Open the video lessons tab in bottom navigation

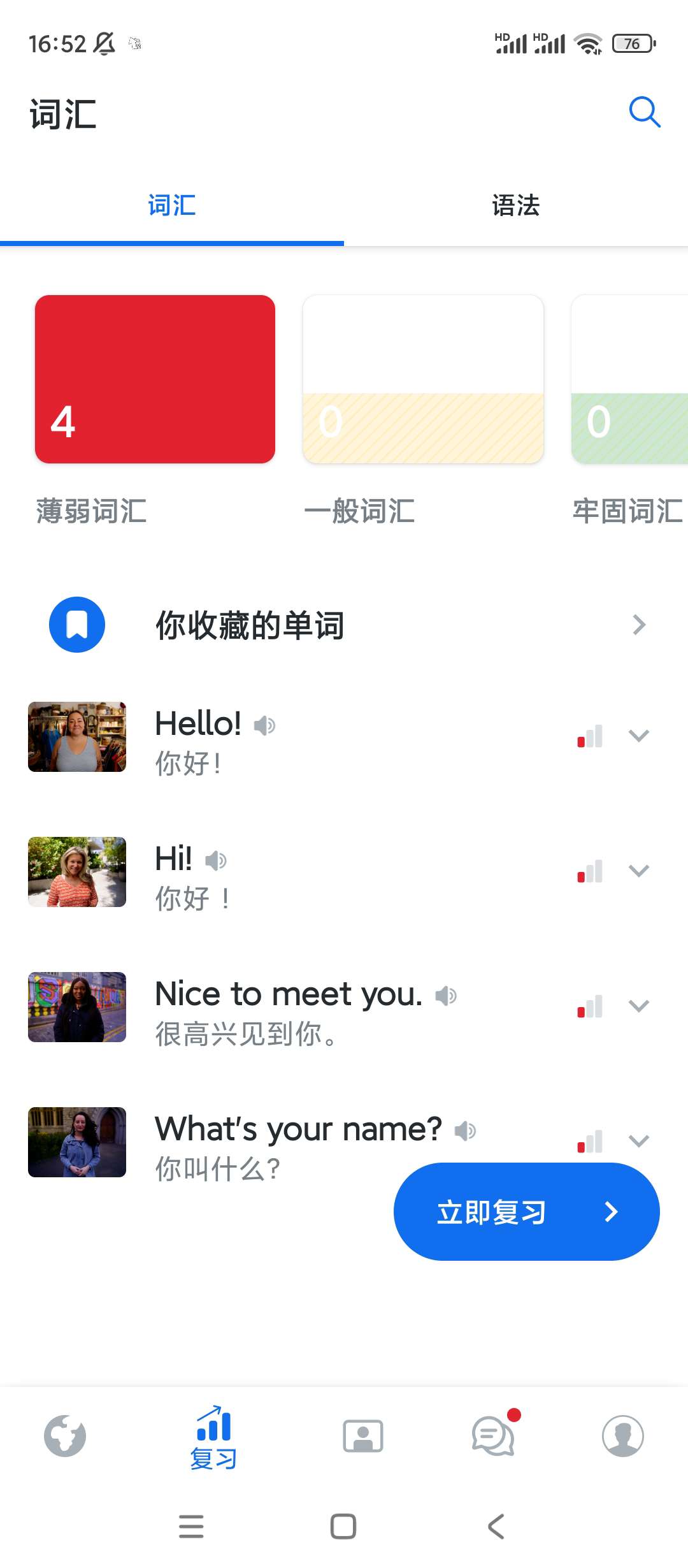pos(363,1436)
